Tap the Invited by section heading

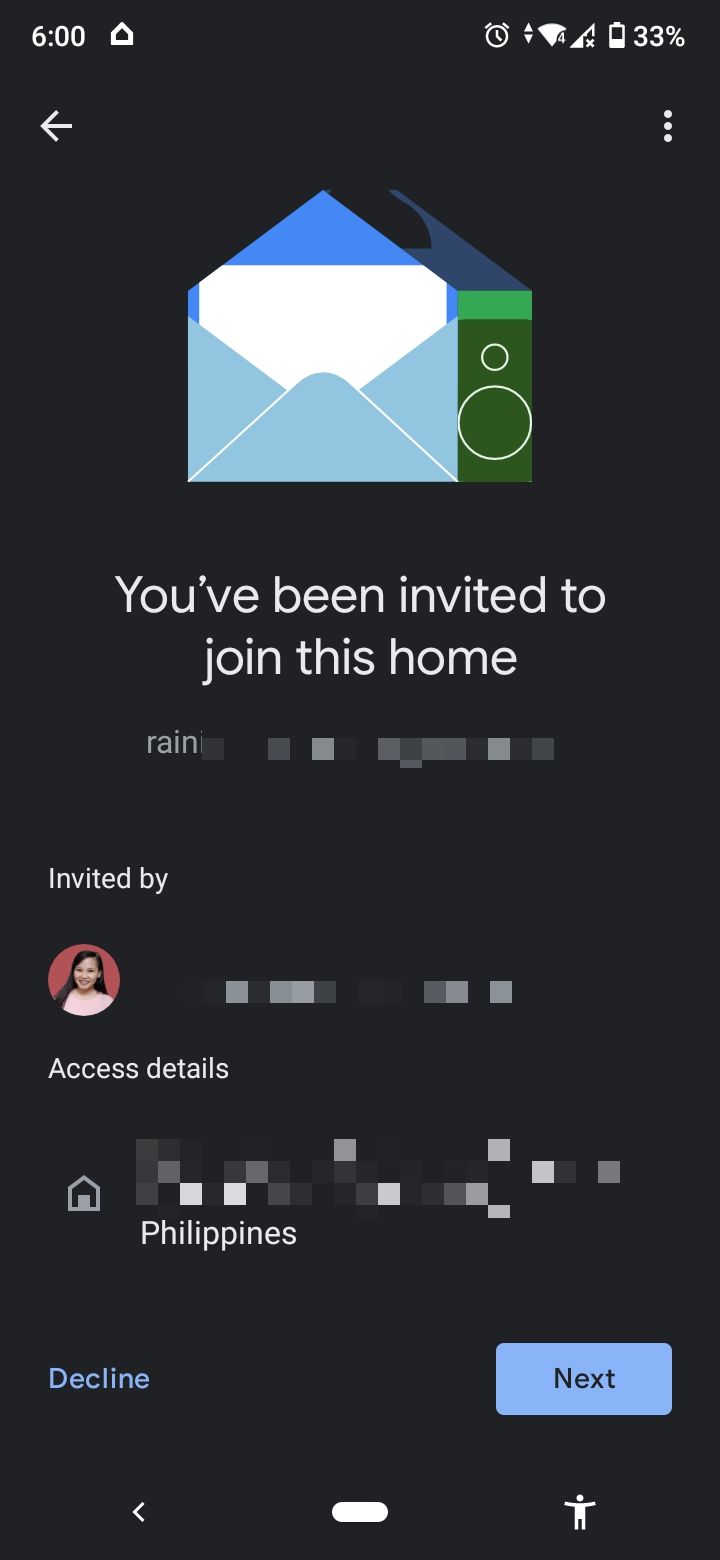(107, 878)
